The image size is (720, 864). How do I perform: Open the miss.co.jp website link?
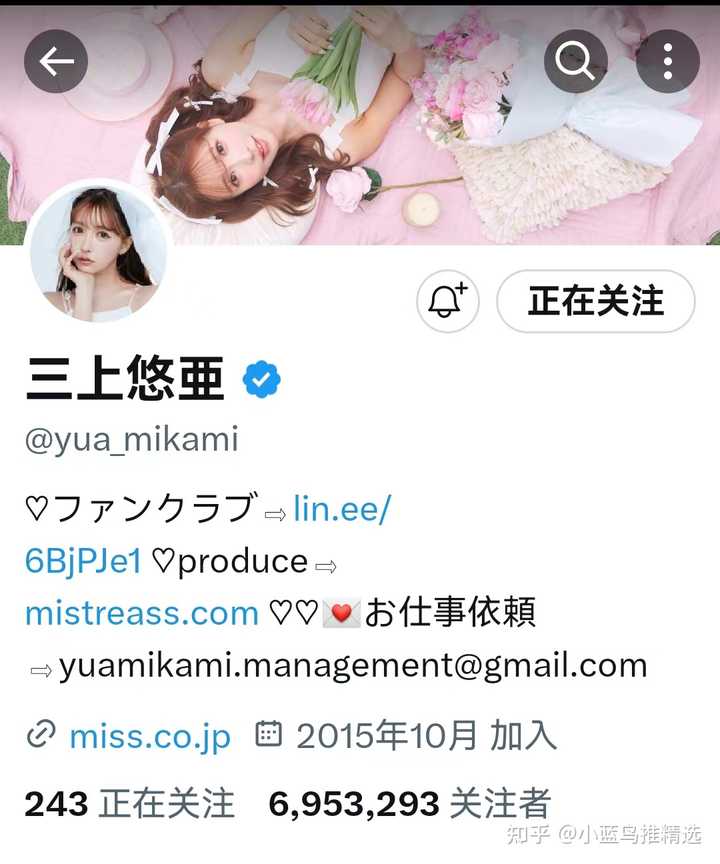pyautogui.click(x=149, y=737)
